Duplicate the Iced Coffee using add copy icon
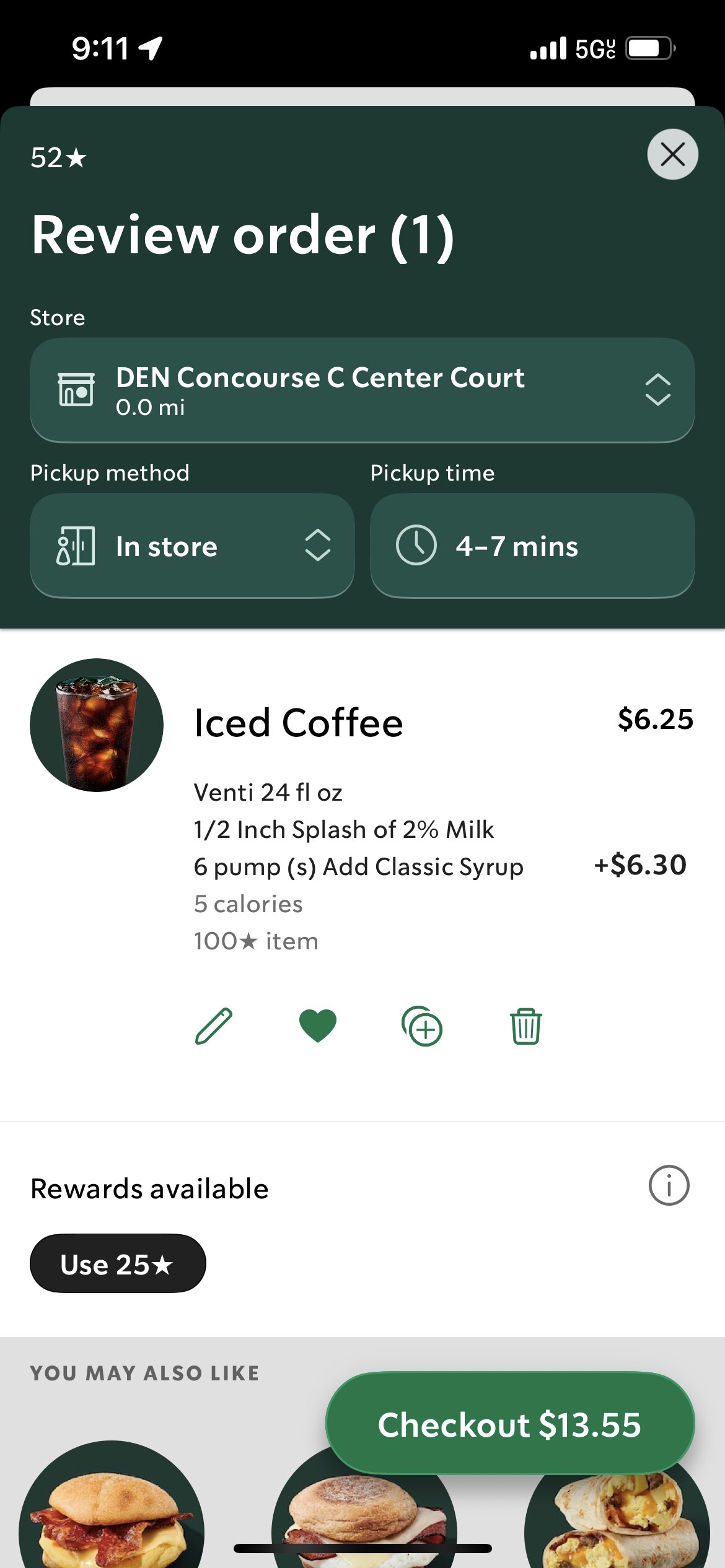This screenshot has height=1568, width=725. (422, 1026)
